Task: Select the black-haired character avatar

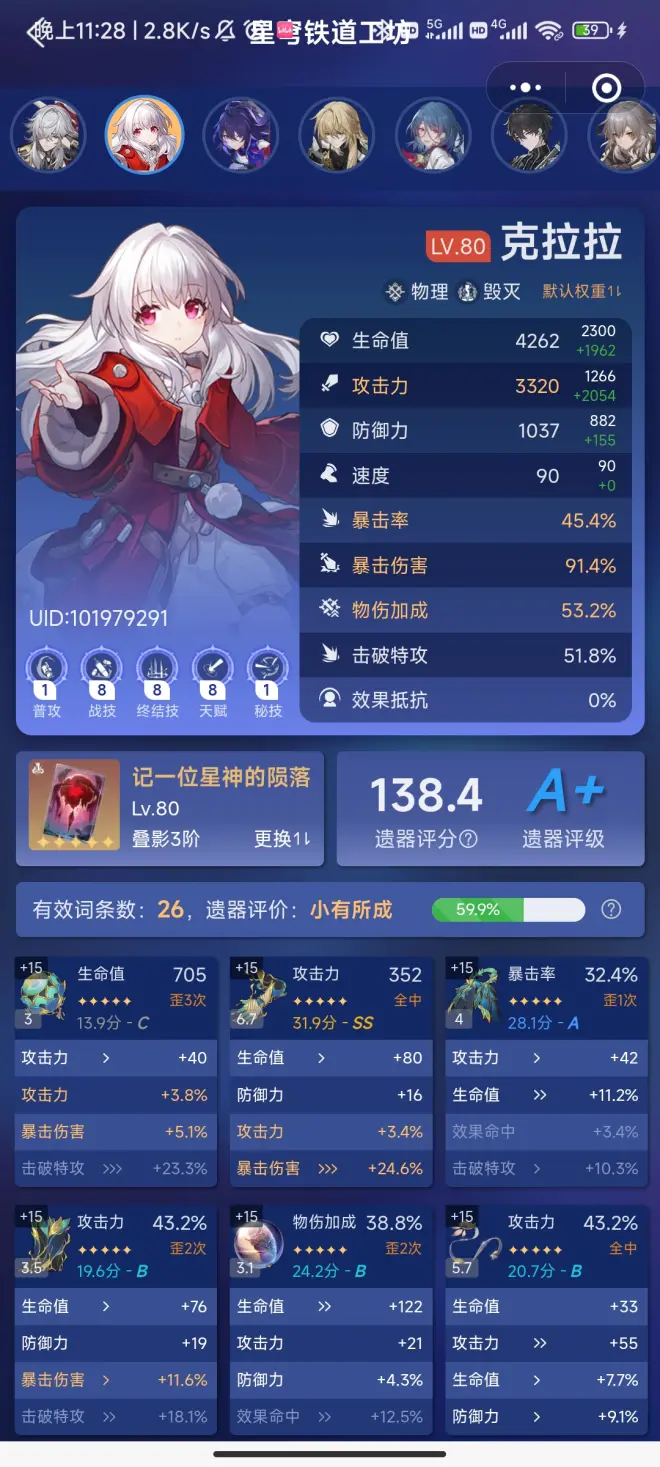Action: 529,135
